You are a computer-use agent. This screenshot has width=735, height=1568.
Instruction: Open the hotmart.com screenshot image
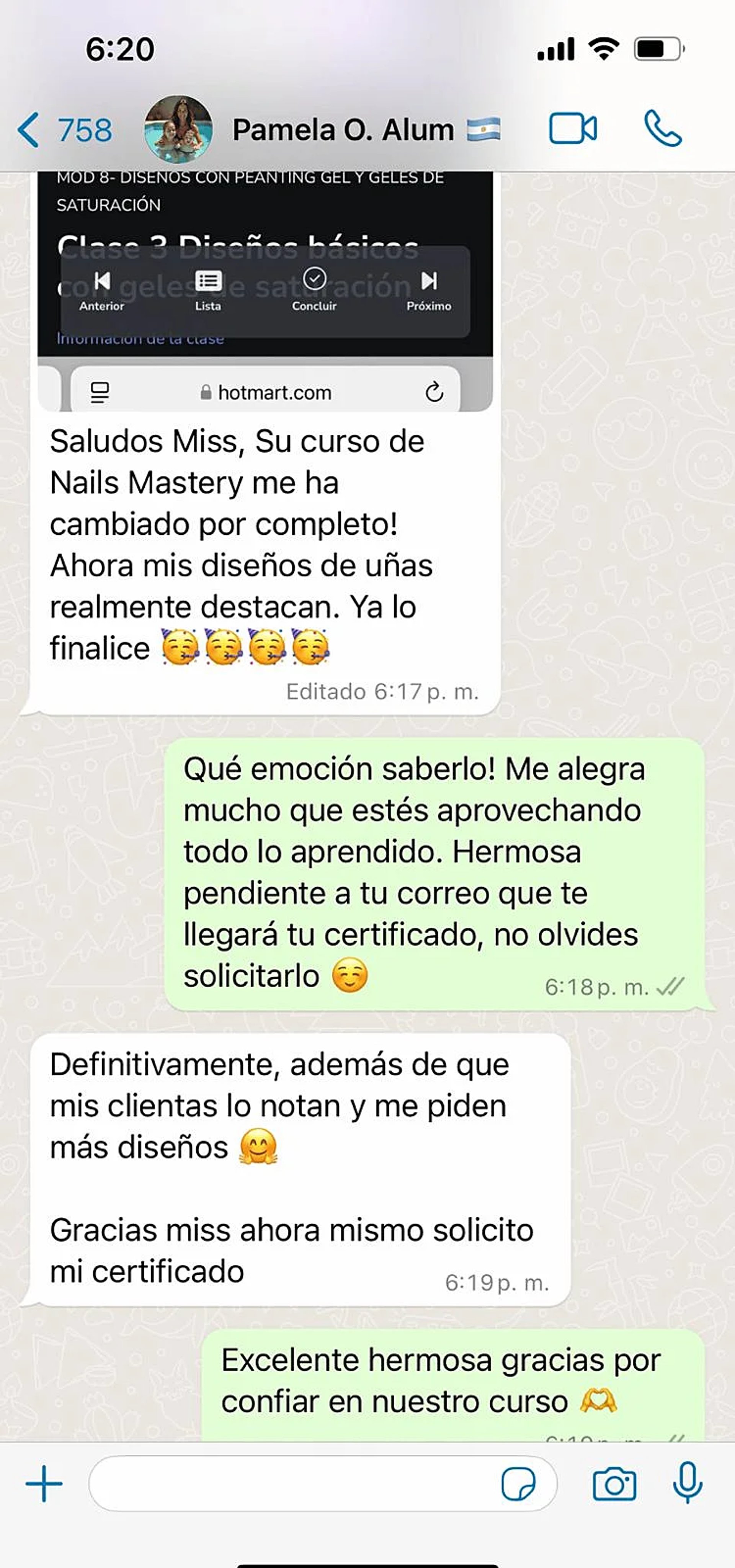[x=265, y=292]
